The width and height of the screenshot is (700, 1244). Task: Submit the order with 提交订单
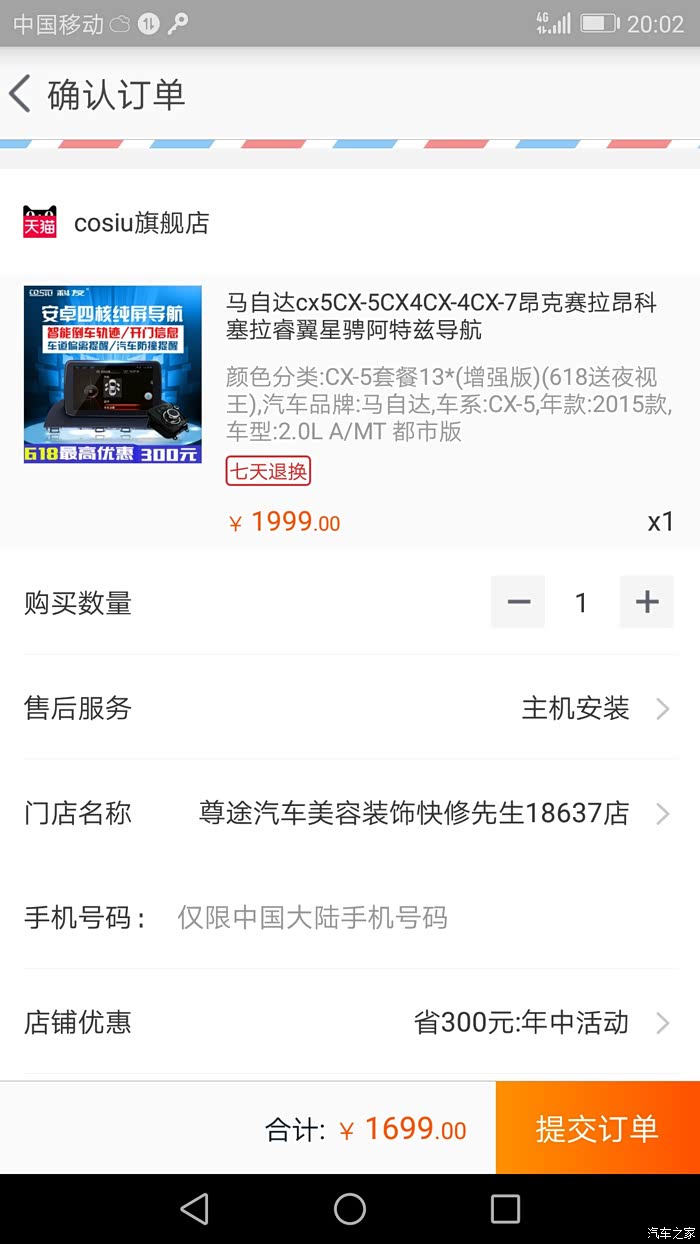point(598,1128)
